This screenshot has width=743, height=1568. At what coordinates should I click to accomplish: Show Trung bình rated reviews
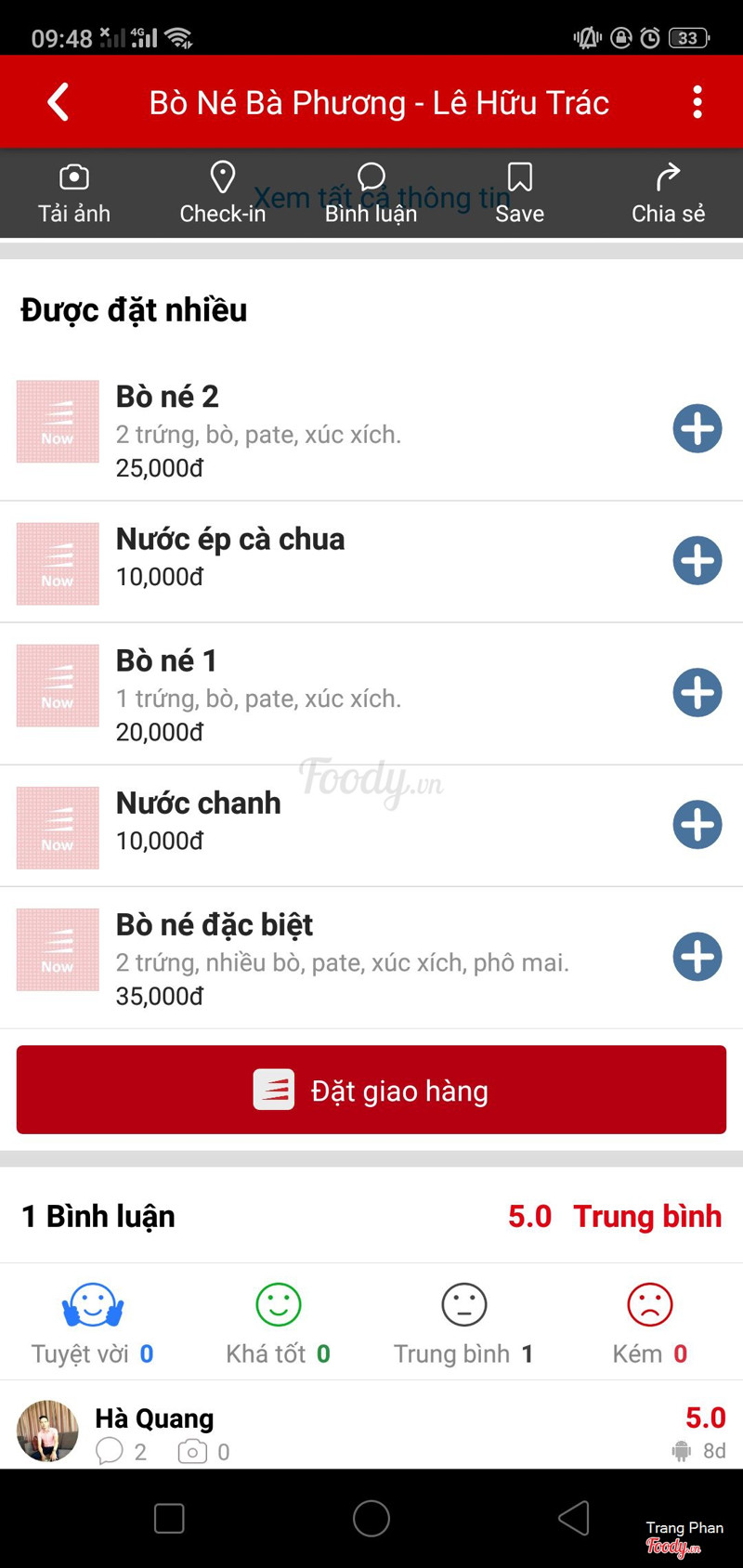pyautogui.click(x=463, y=1323)
